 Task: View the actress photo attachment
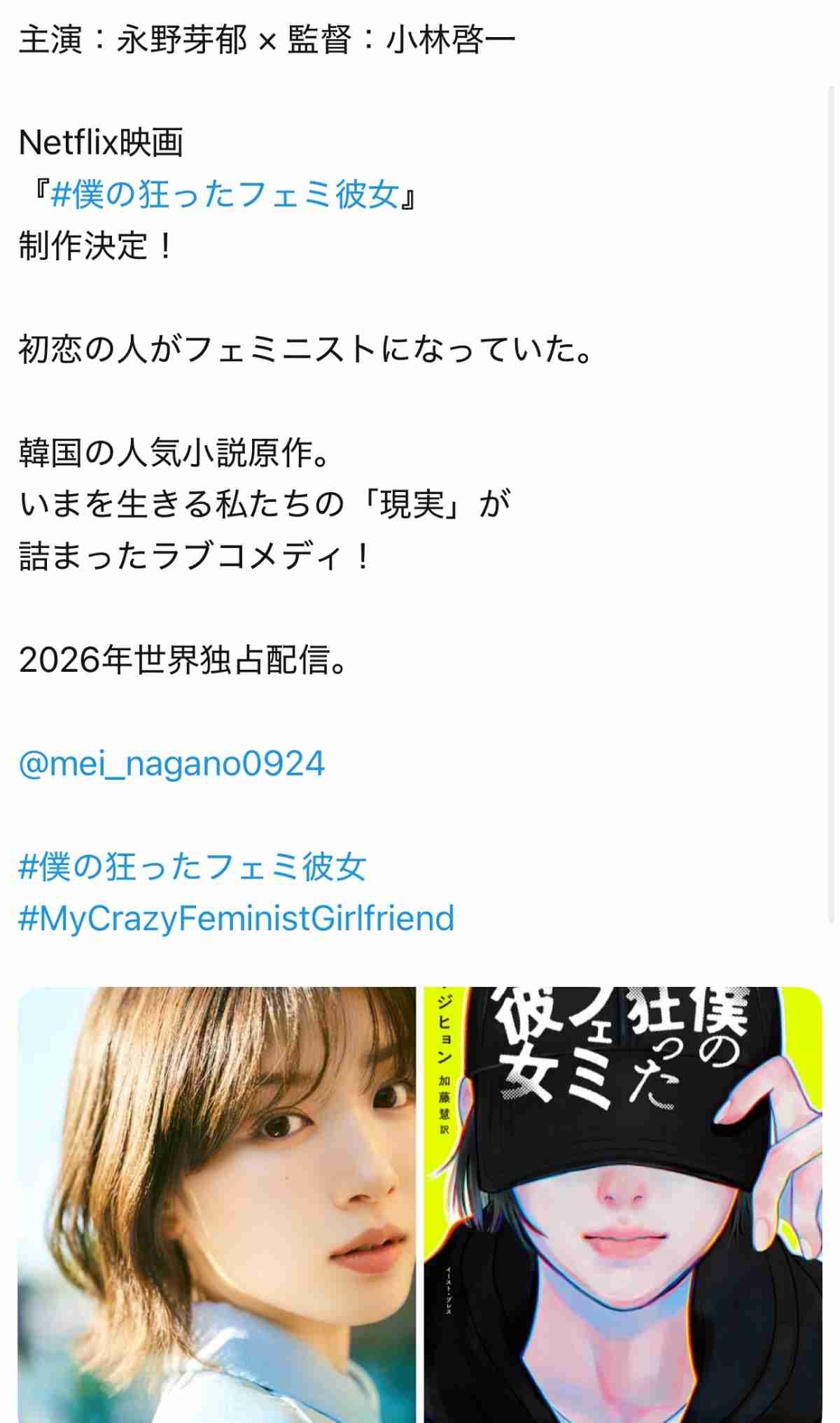[216, 1204]
